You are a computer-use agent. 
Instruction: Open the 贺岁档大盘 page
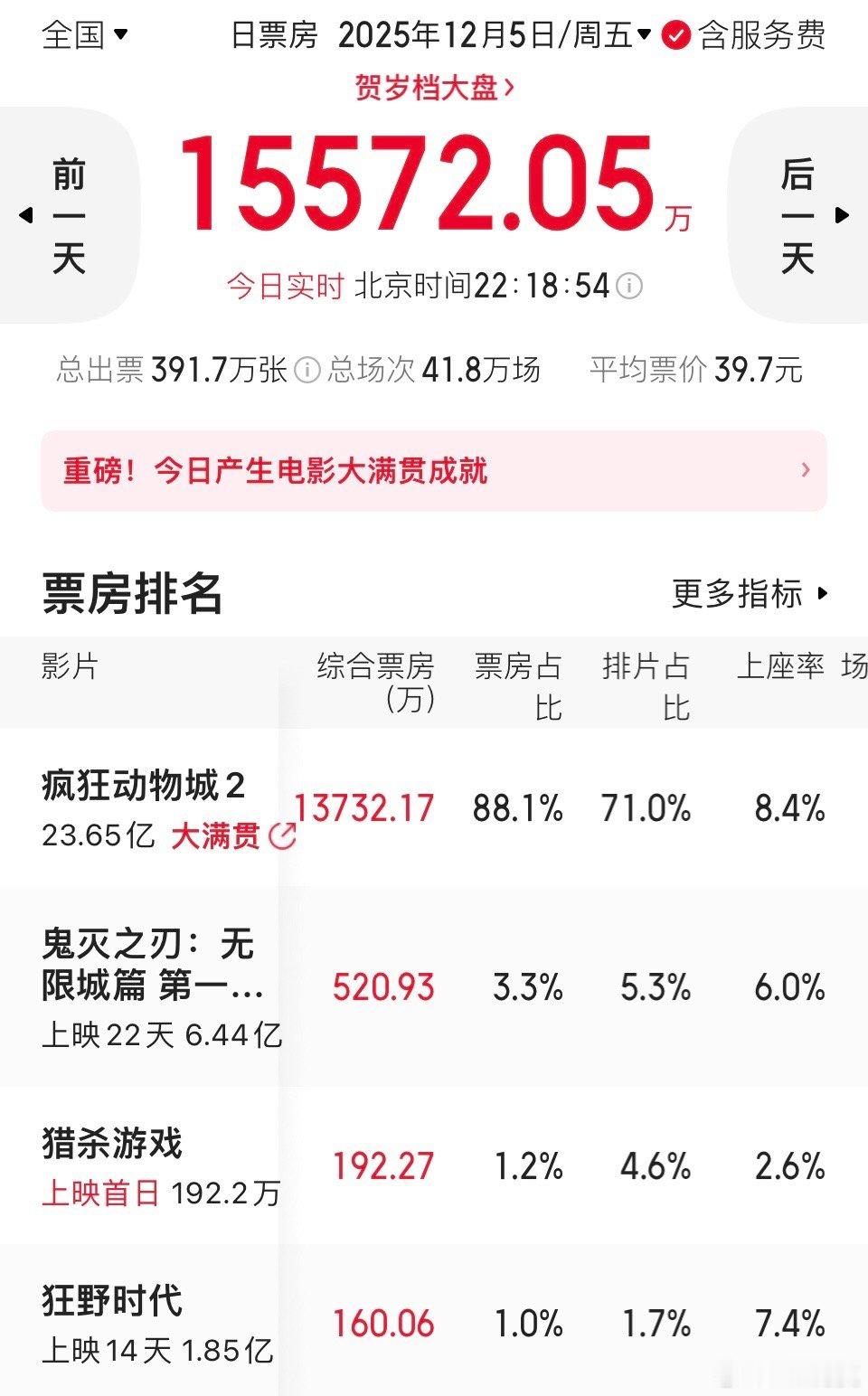[433, 88]
